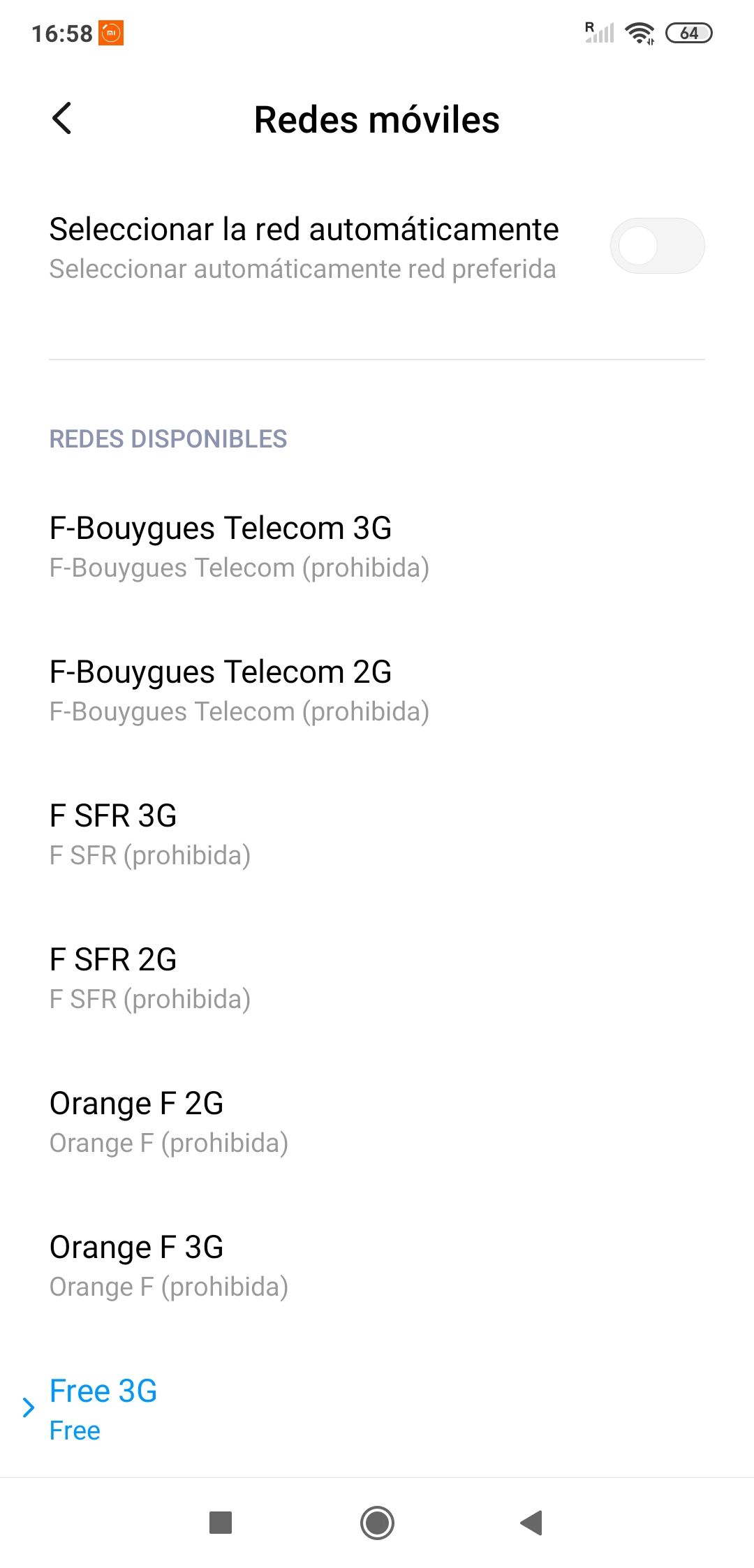This screenshot has height=1568, width=754.
Task: Choose the F SFR 3G network
Action: pyautogui.click(x=112, y=816)
